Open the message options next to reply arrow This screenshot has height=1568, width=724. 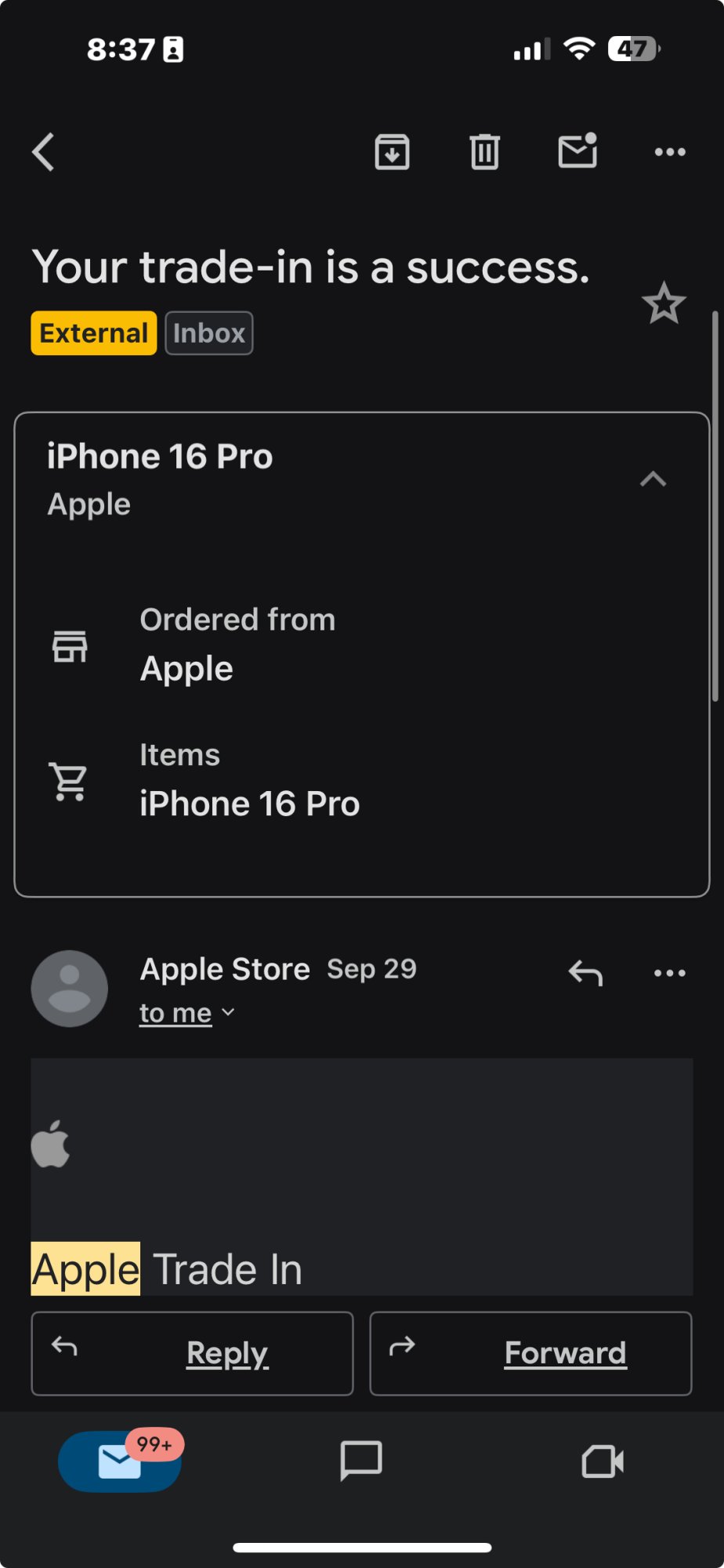[670, 973]
